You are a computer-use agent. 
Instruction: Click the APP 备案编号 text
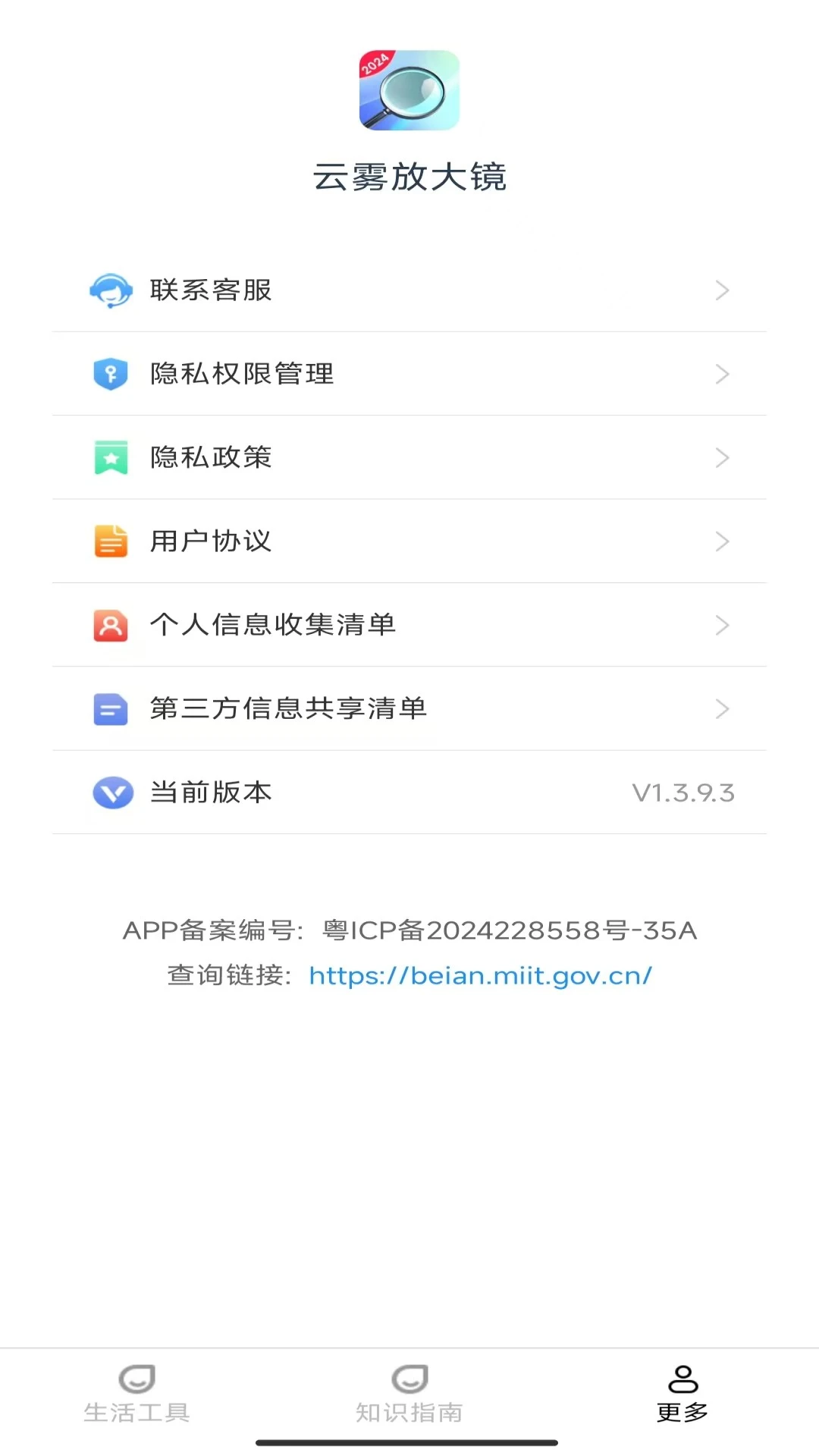point(409,930)
